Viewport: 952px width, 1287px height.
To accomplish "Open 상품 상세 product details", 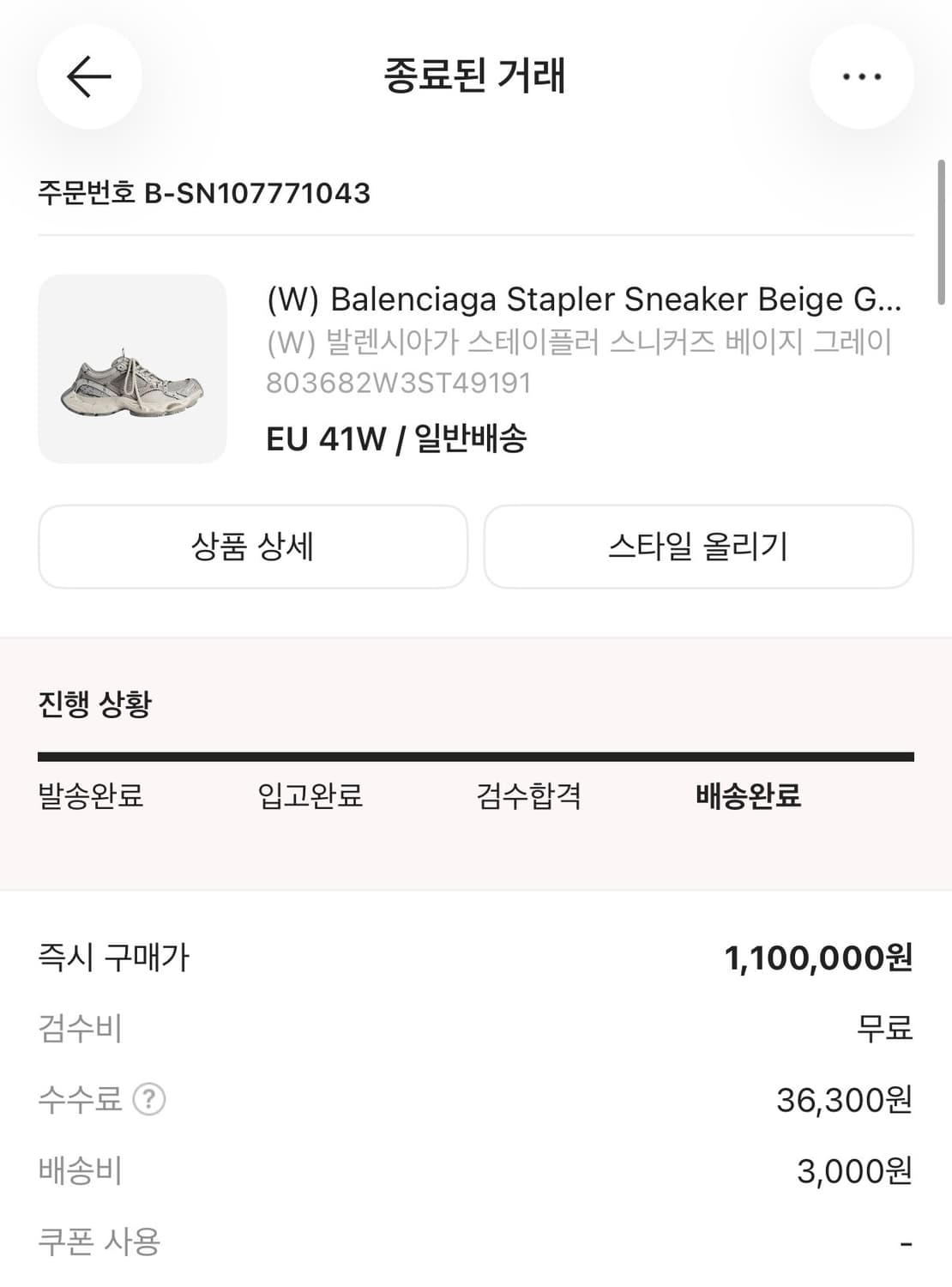I will [x=252, y=547].
